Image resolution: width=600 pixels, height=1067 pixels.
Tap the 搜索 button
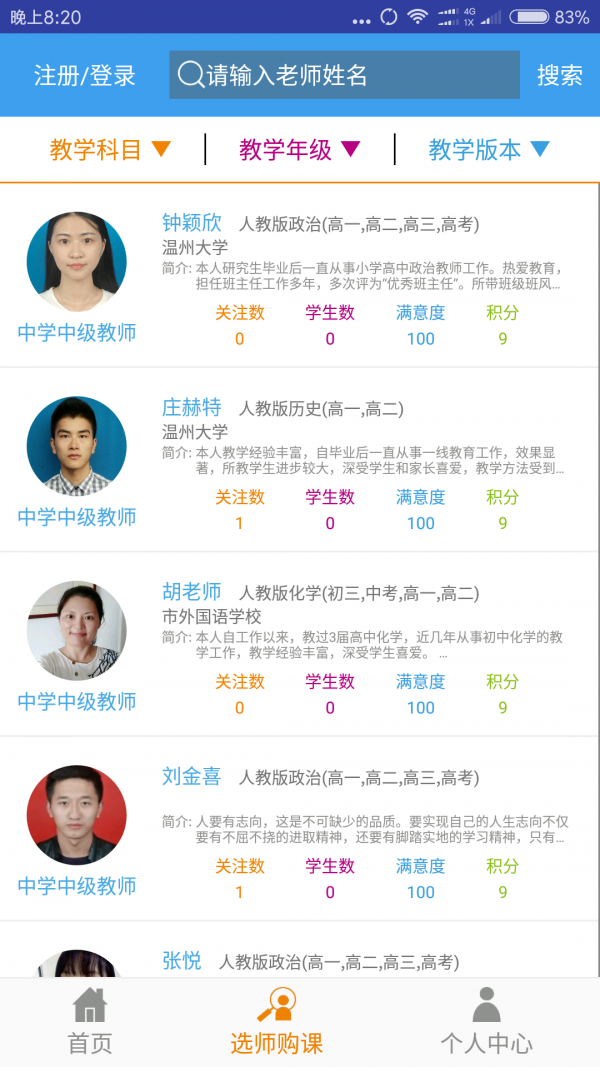point(560,75)
